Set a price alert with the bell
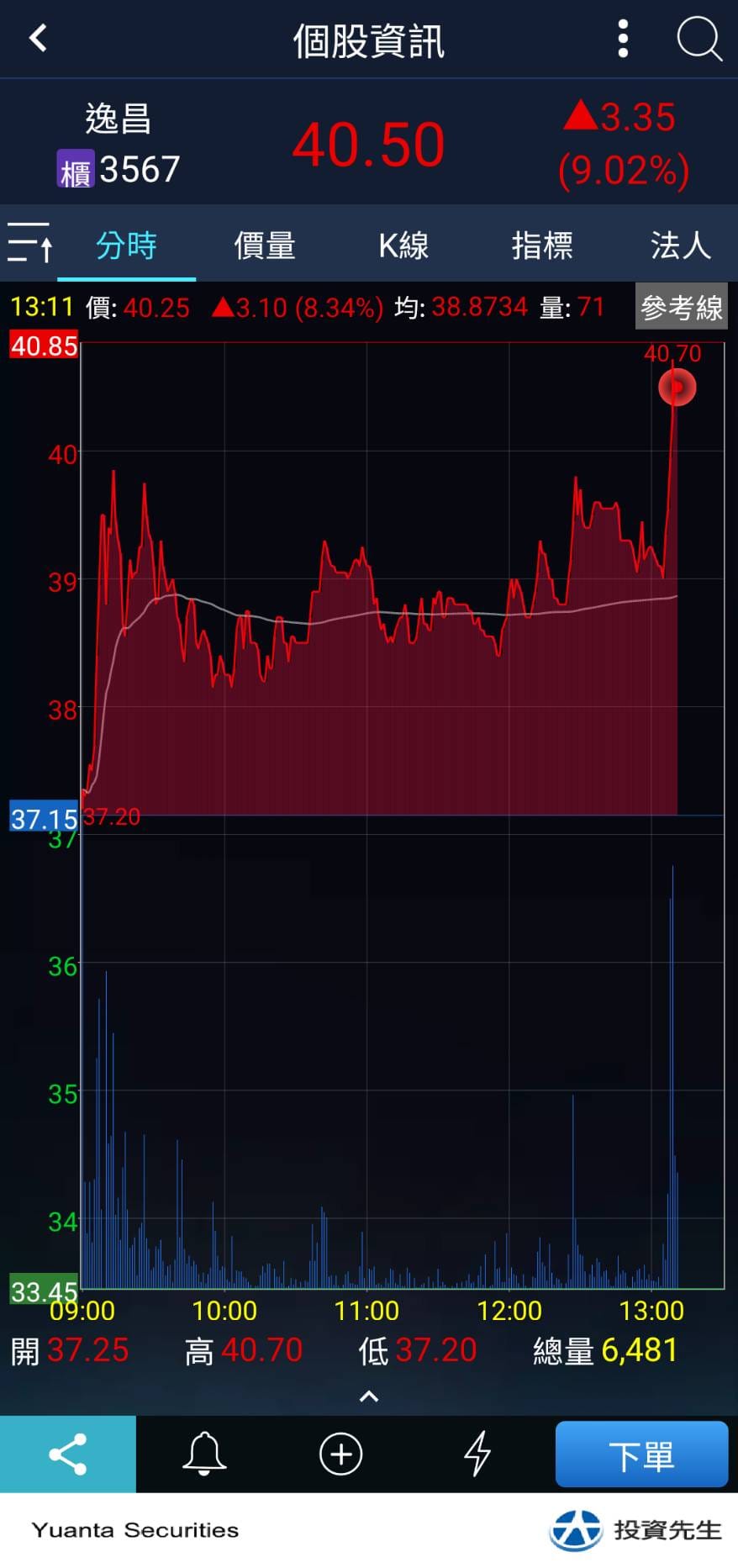 click(x=204, y=1454)
